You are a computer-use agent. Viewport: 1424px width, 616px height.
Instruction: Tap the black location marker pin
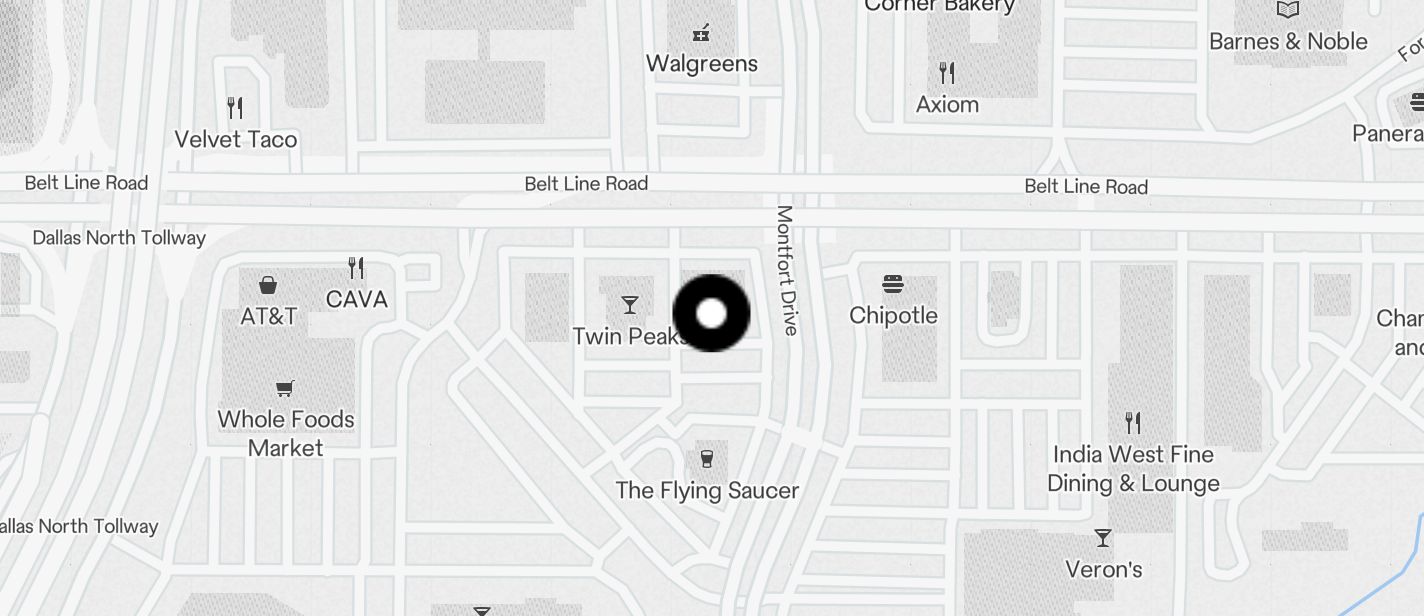711,313
